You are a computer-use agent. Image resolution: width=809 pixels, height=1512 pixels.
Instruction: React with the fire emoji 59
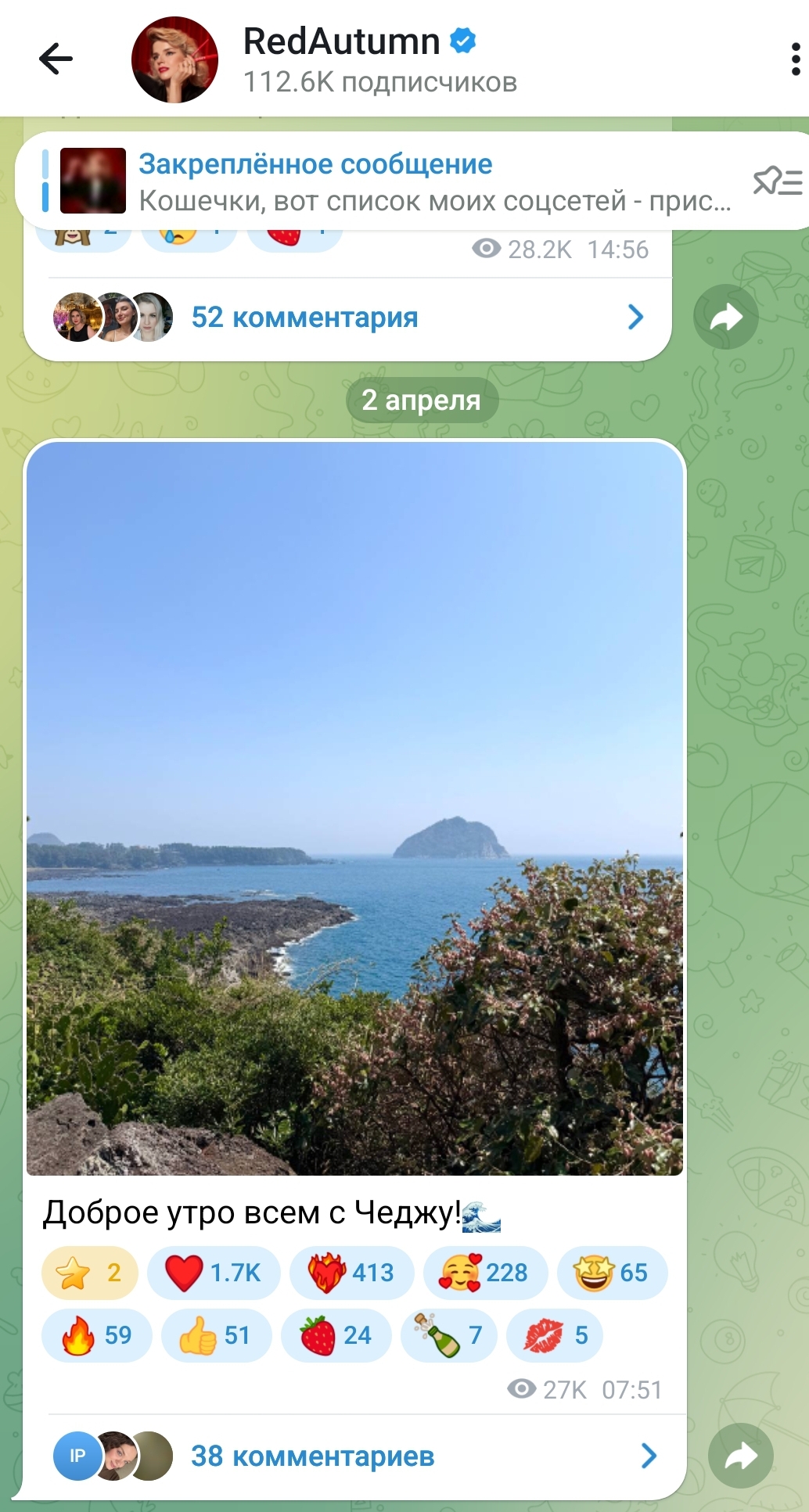click(x=97, y=1335)
